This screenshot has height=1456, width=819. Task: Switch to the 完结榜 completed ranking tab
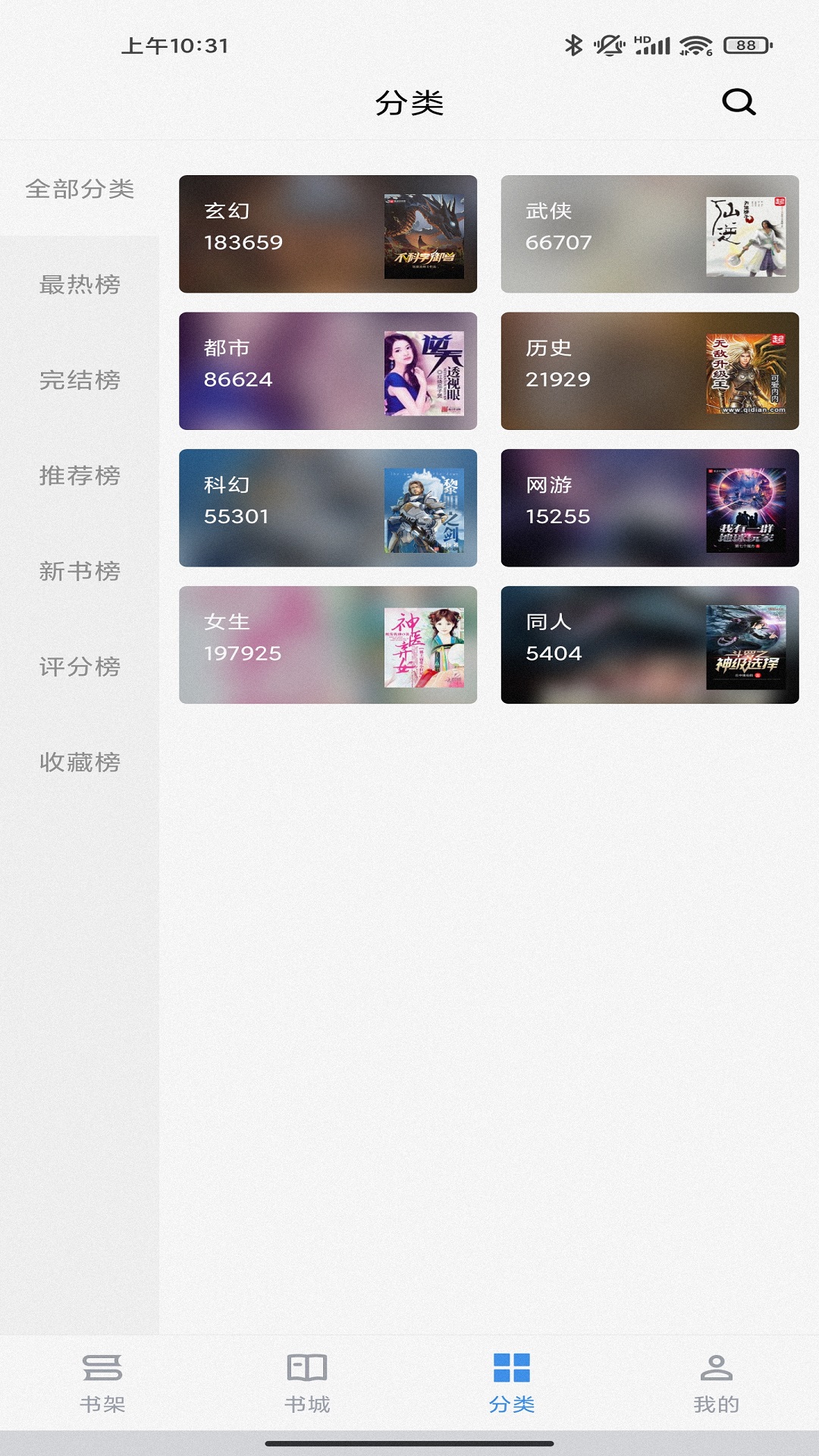pos(78,381)
